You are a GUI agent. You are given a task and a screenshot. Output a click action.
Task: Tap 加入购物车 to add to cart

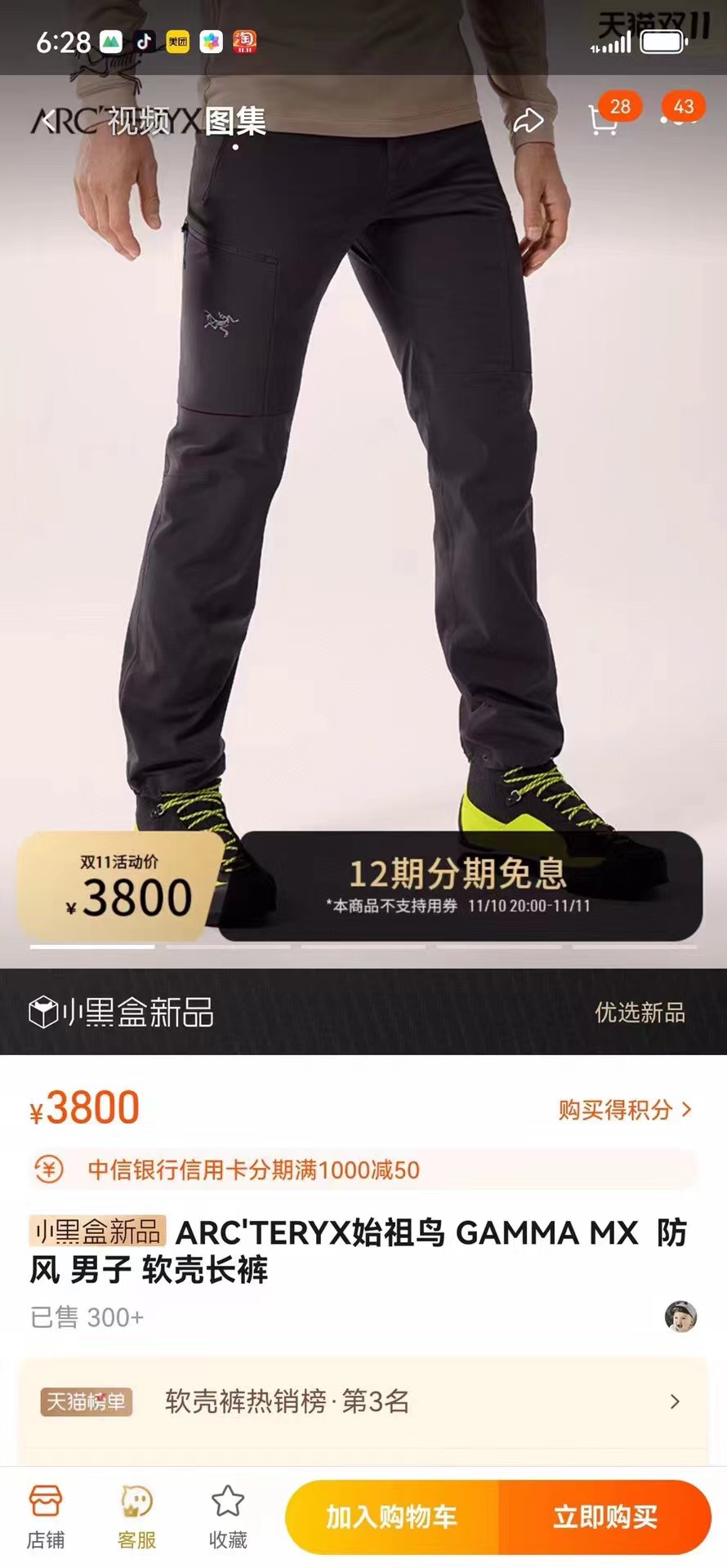click(391, 1517)
